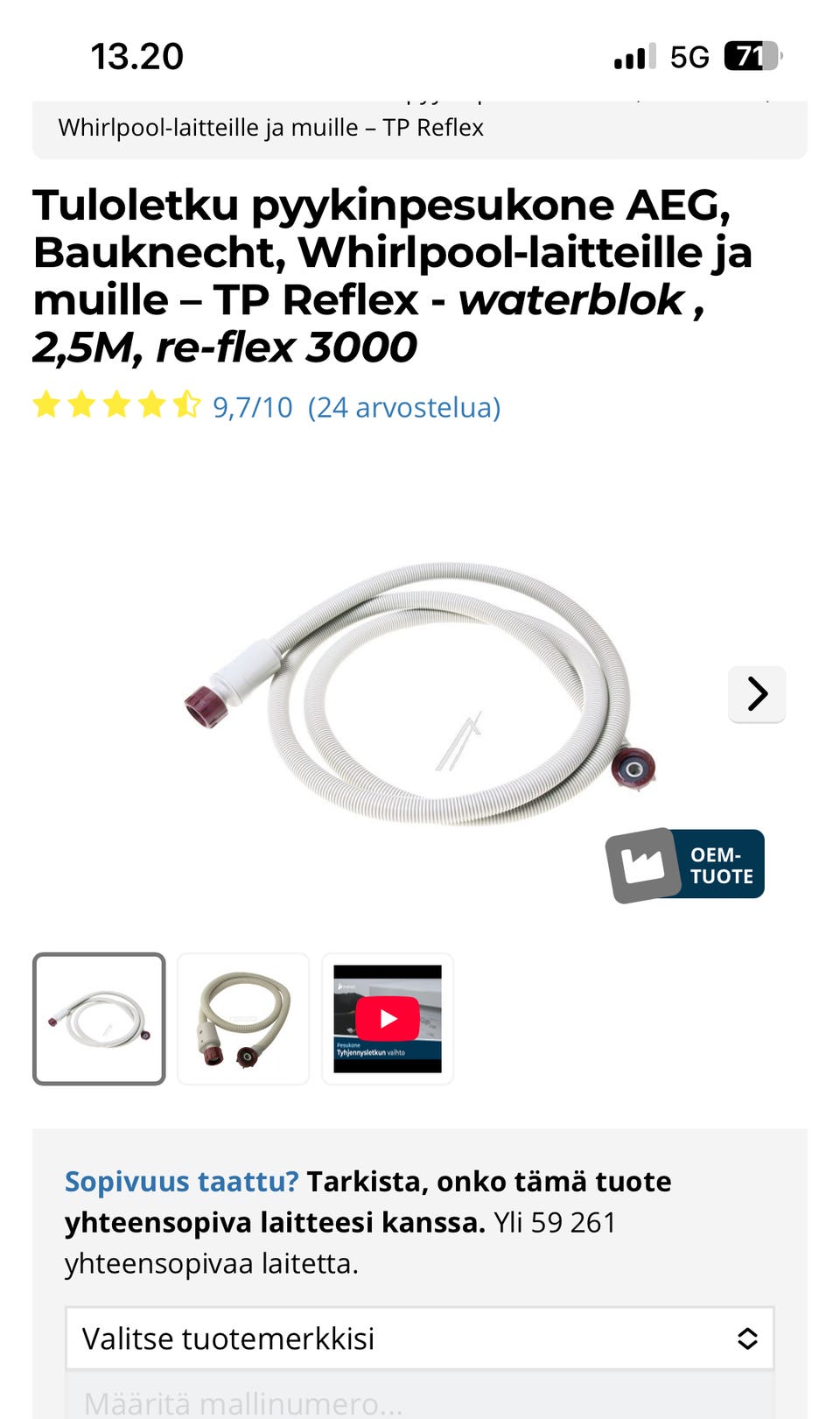Select the first hose thumbnail
The width and height of the screenshot is (840, 1419).
point(99,1019)
